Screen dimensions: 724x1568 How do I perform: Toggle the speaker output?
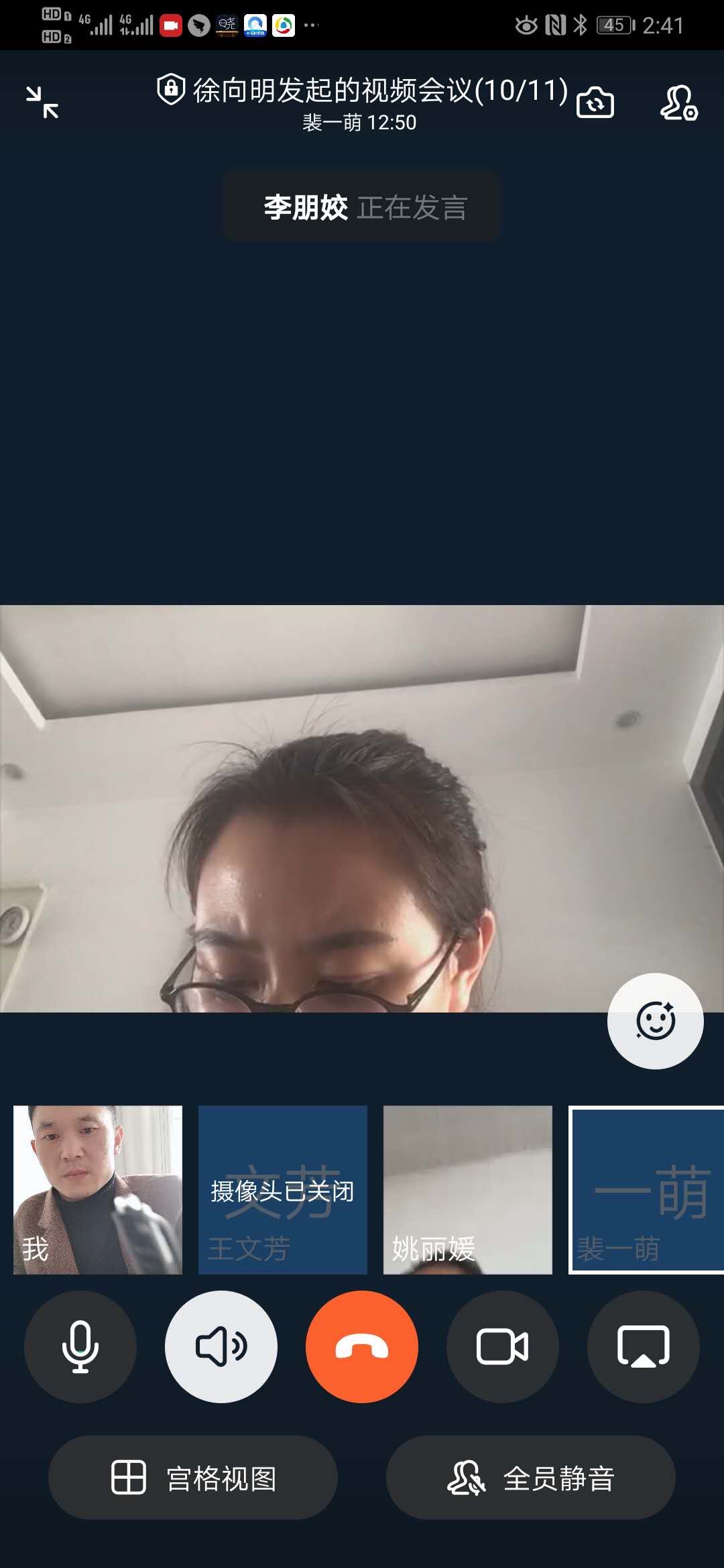tap(221, 1346)
